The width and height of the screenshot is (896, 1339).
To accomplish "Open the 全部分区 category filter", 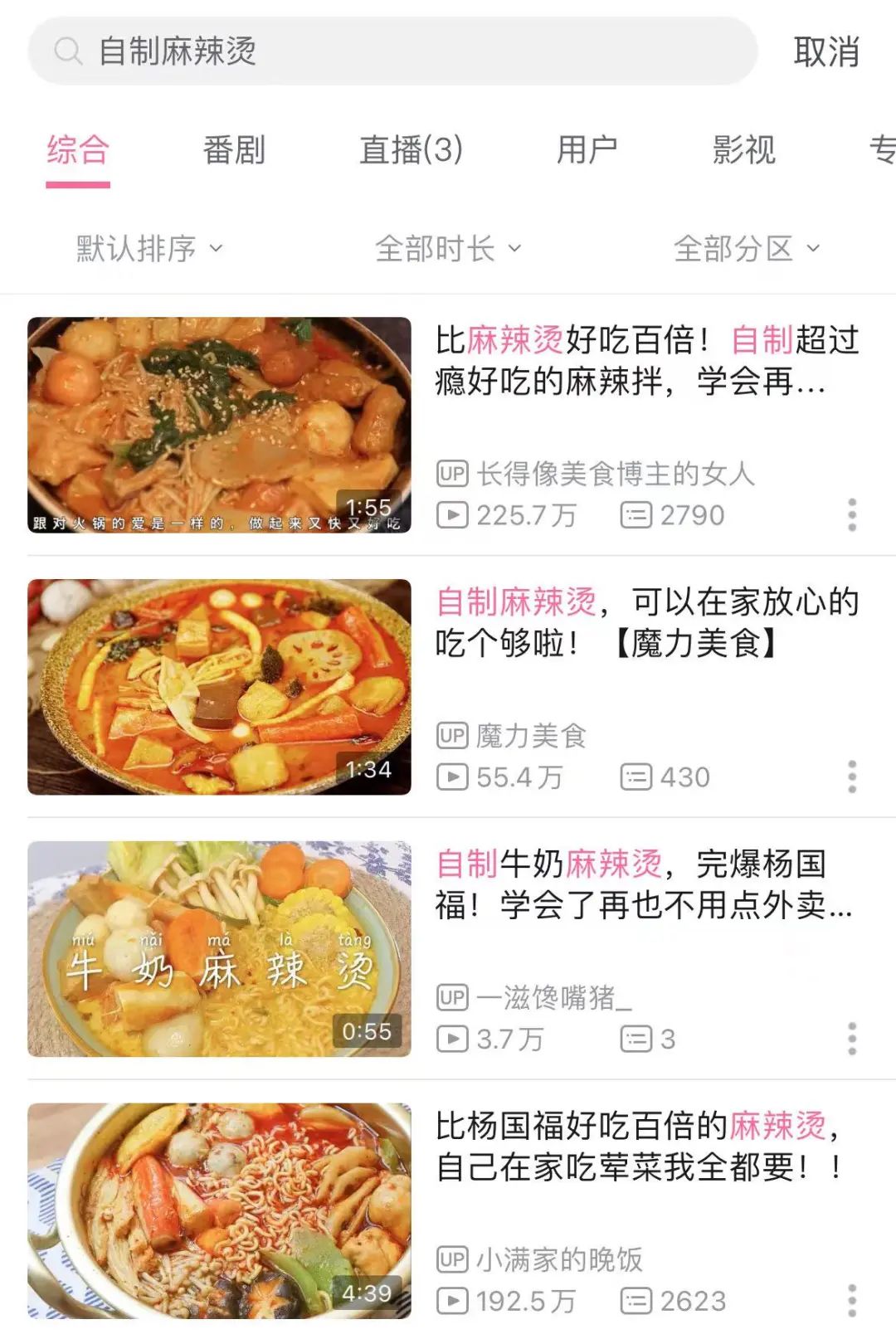I will coord(745,247).
